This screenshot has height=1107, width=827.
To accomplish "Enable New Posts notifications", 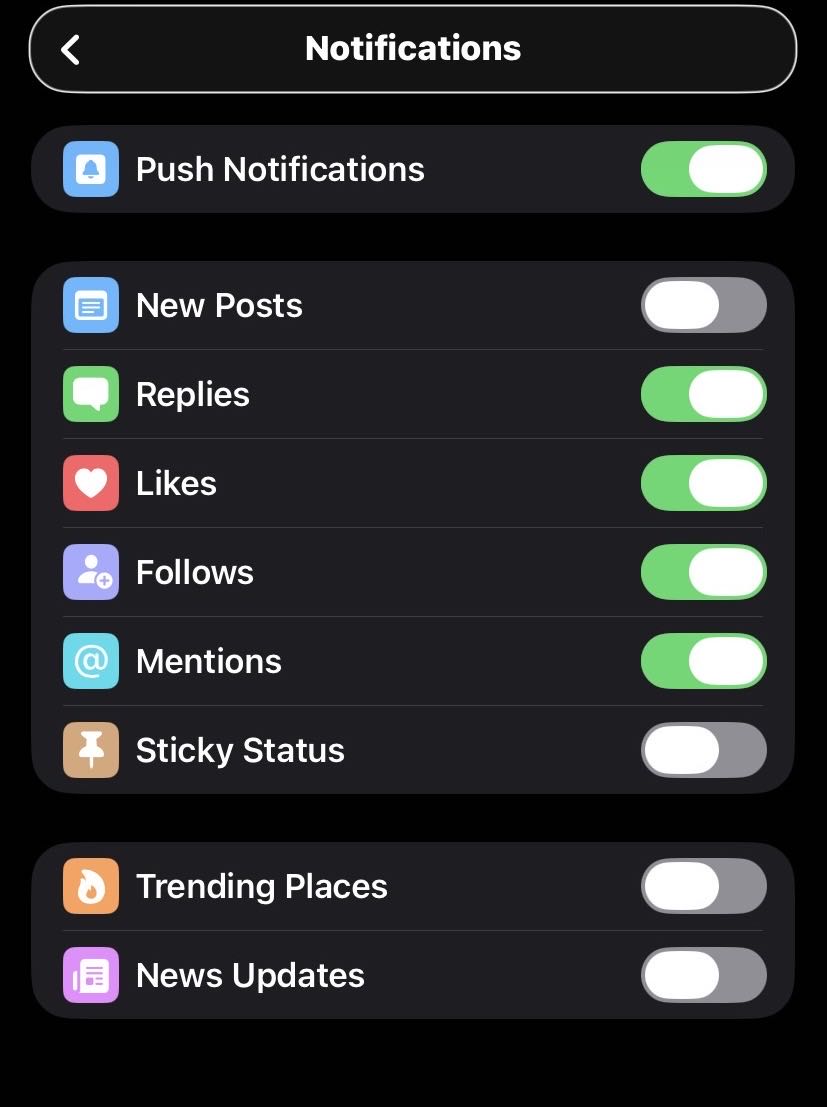I will [x=703, y=305].
